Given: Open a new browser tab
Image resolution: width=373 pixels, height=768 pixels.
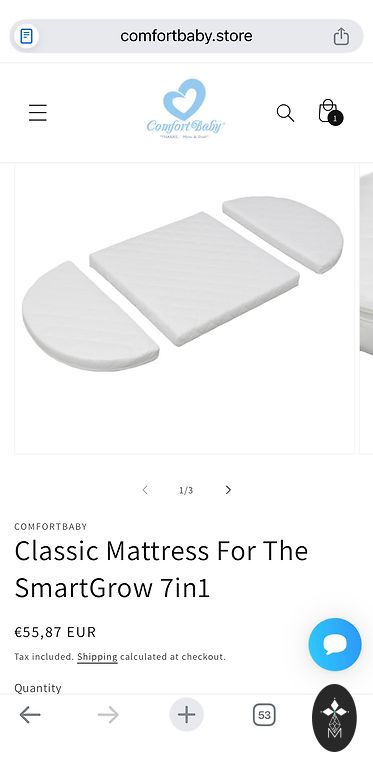Looking at the screenshot, I should 186,715.
